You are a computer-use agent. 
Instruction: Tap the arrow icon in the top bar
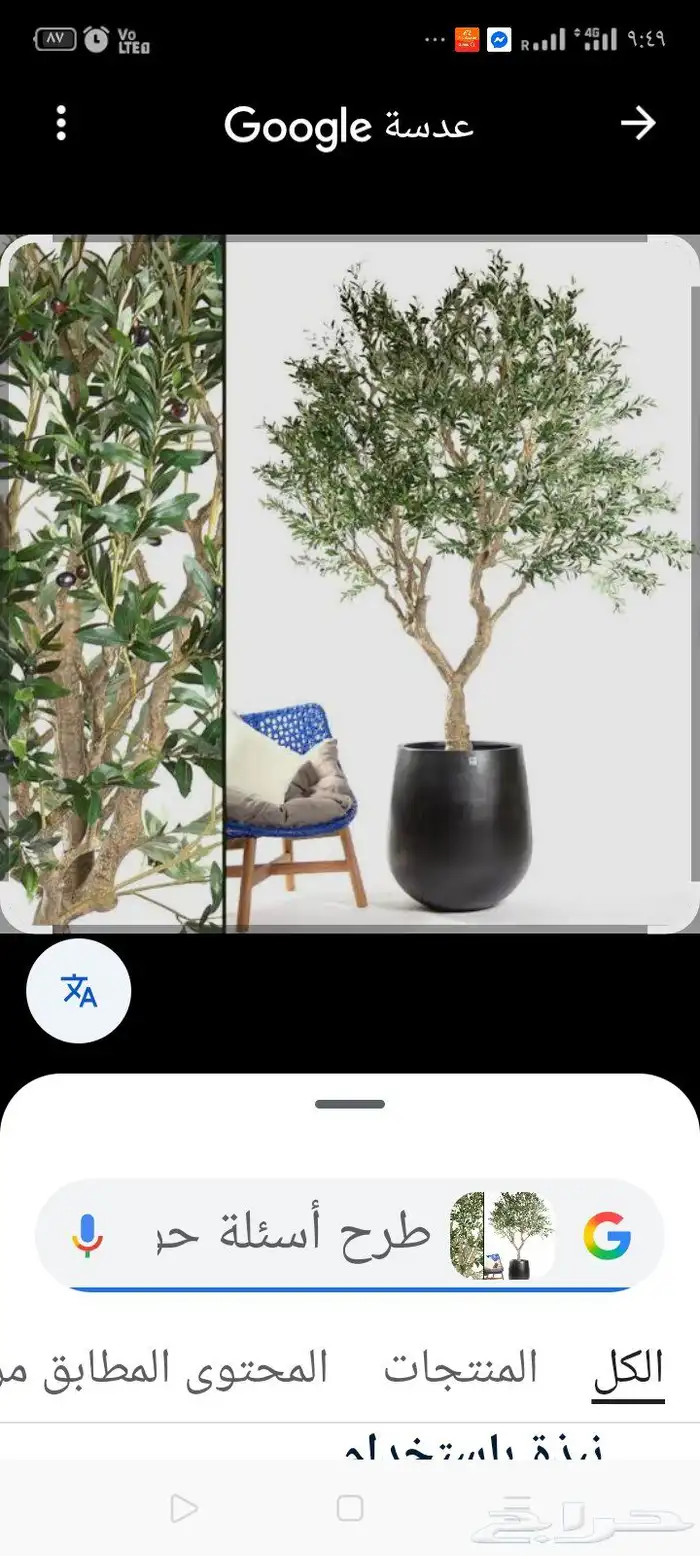click(637, 123)
